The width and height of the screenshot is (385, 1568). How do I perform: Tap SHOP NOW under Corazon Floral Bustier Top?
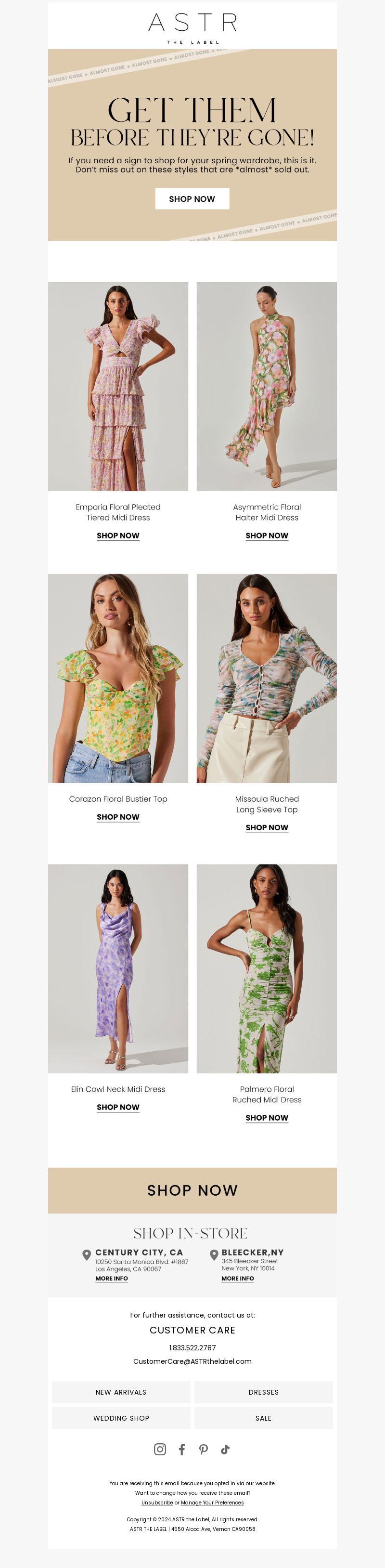118,817
